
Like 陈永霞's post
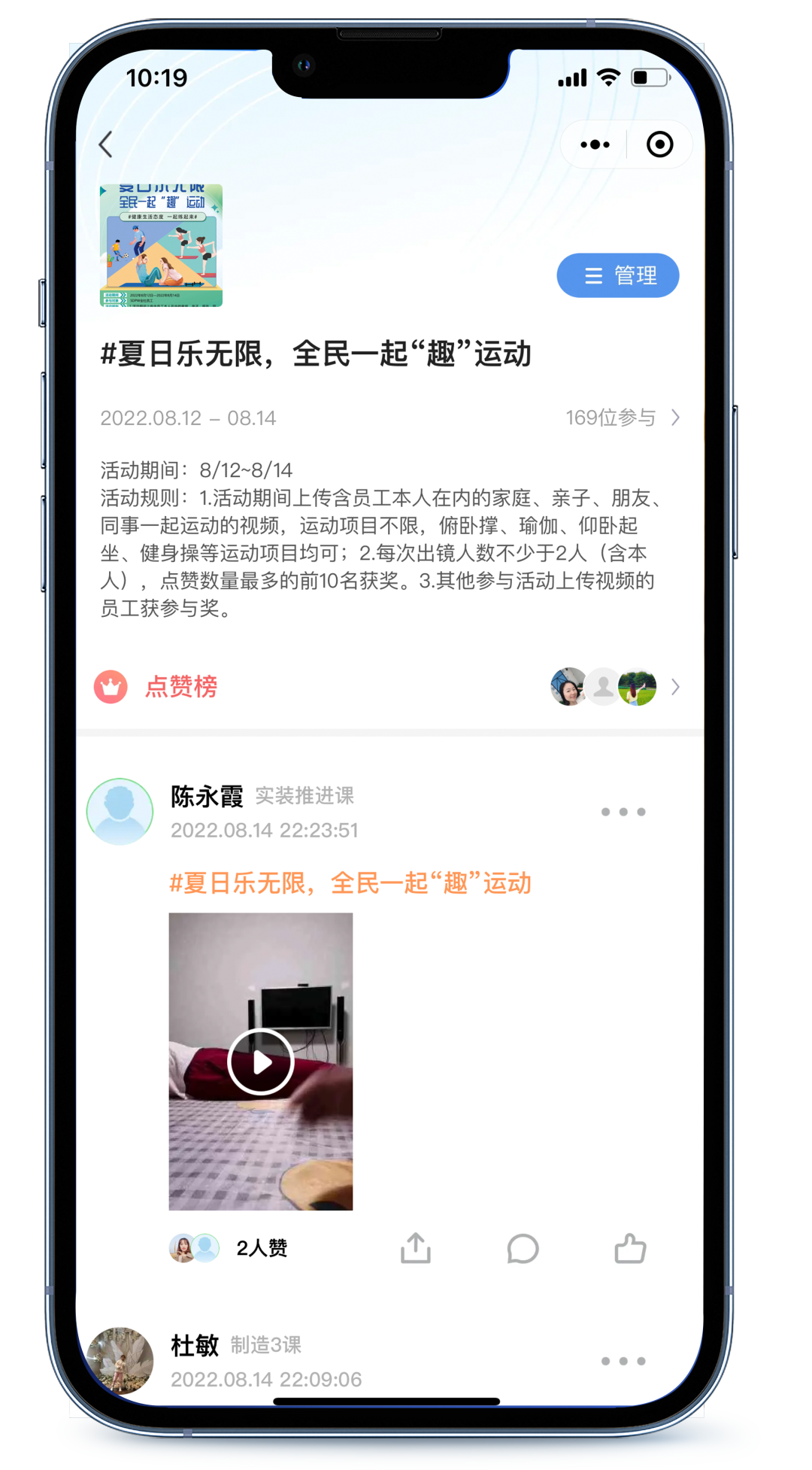(630, 1248)
